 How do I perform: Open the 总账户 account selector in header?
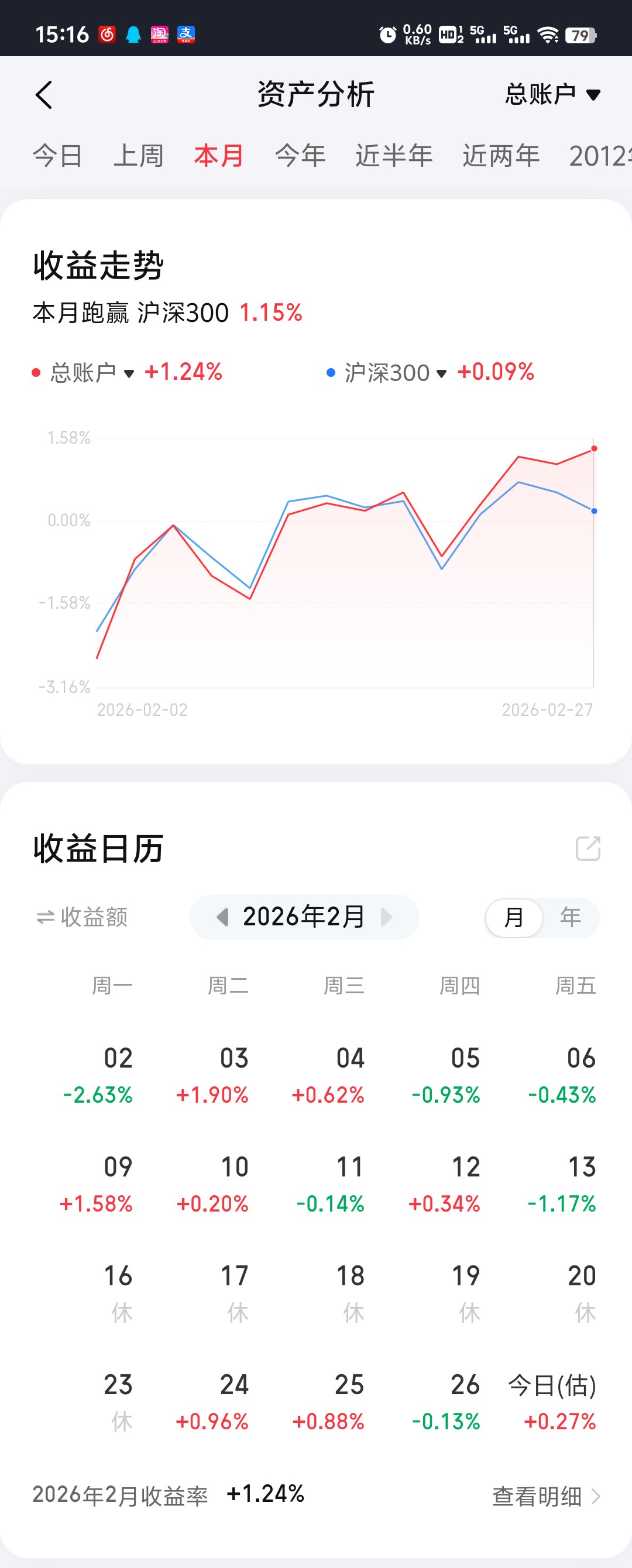pyautogui.click(x=552, y=94)
